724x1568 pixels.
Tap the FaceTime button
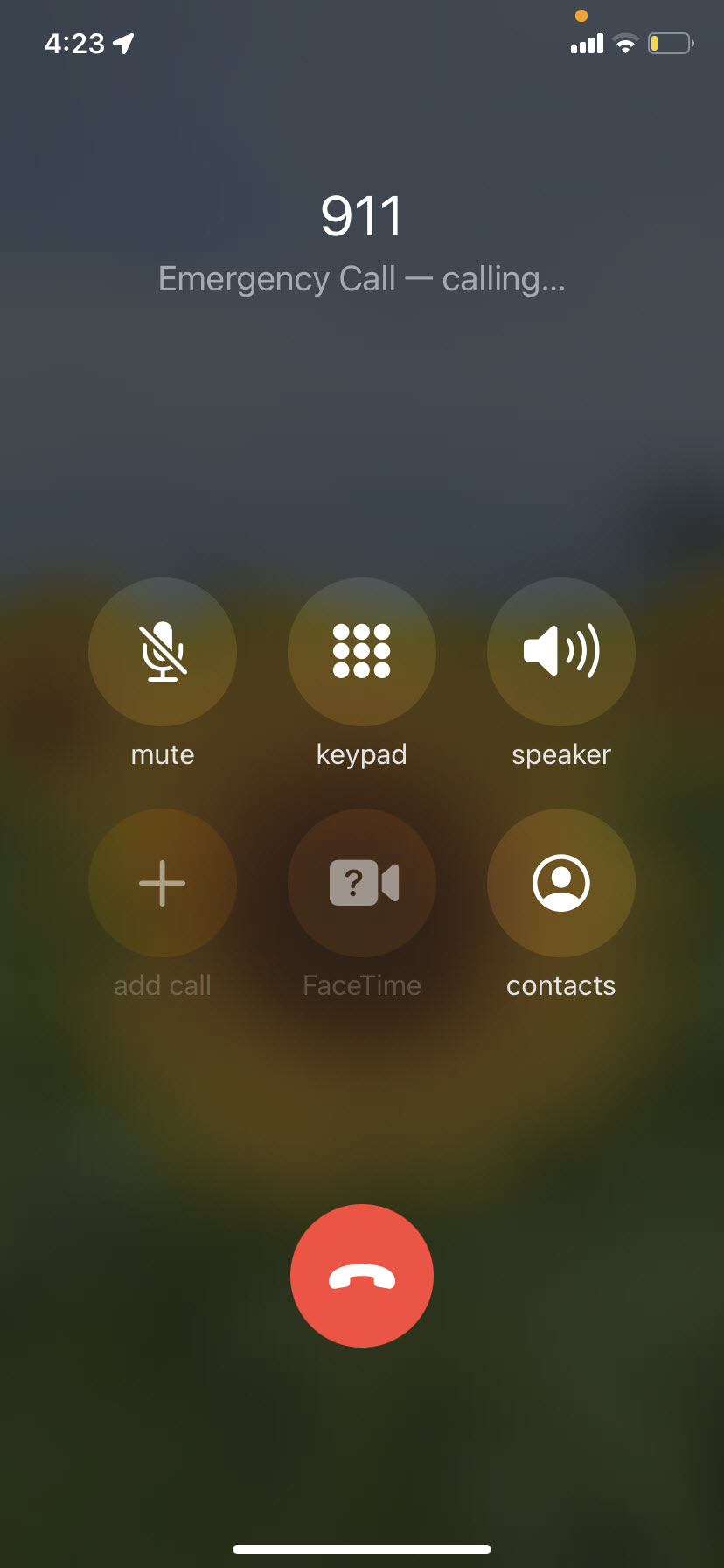pos(362,883)
